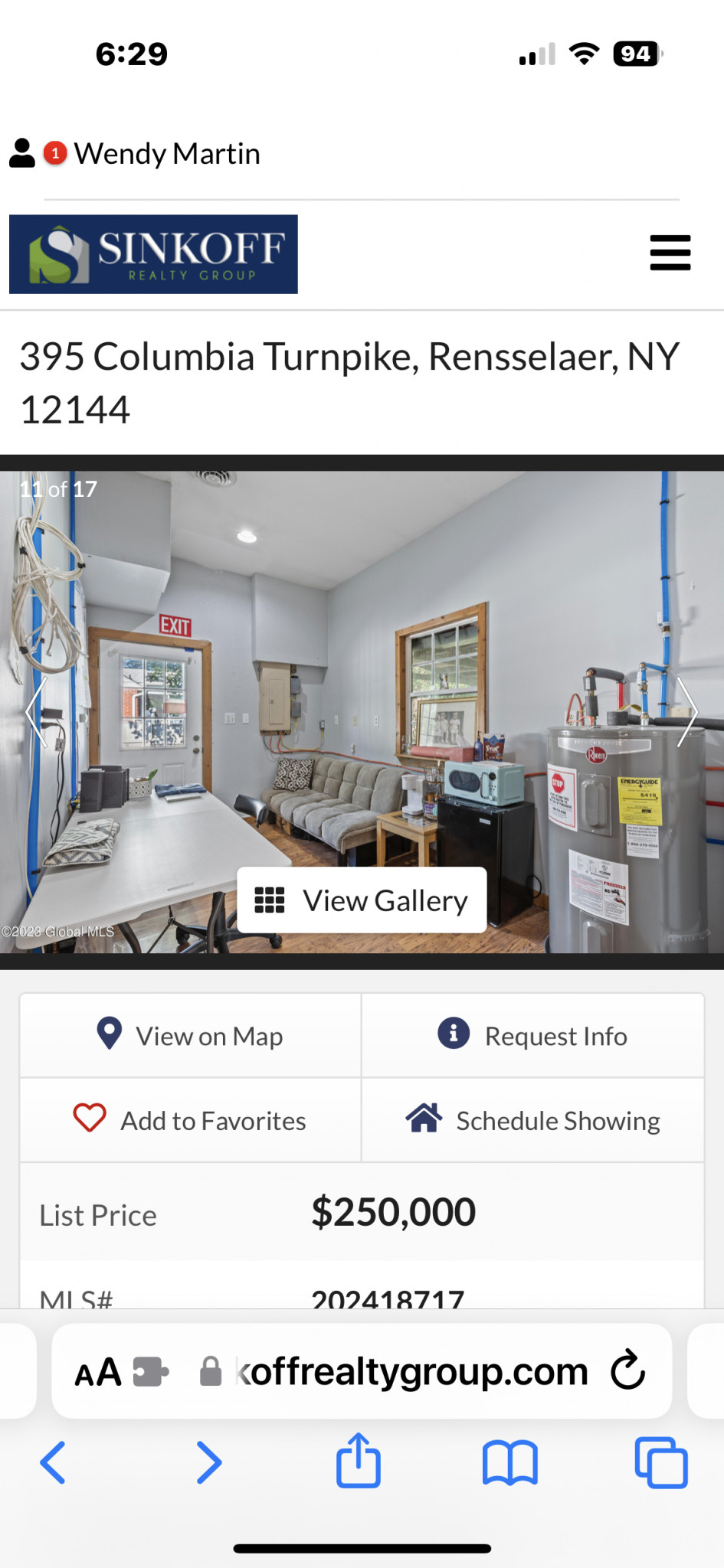
Task: Open the AA reader options
Action: point(98,1372)
